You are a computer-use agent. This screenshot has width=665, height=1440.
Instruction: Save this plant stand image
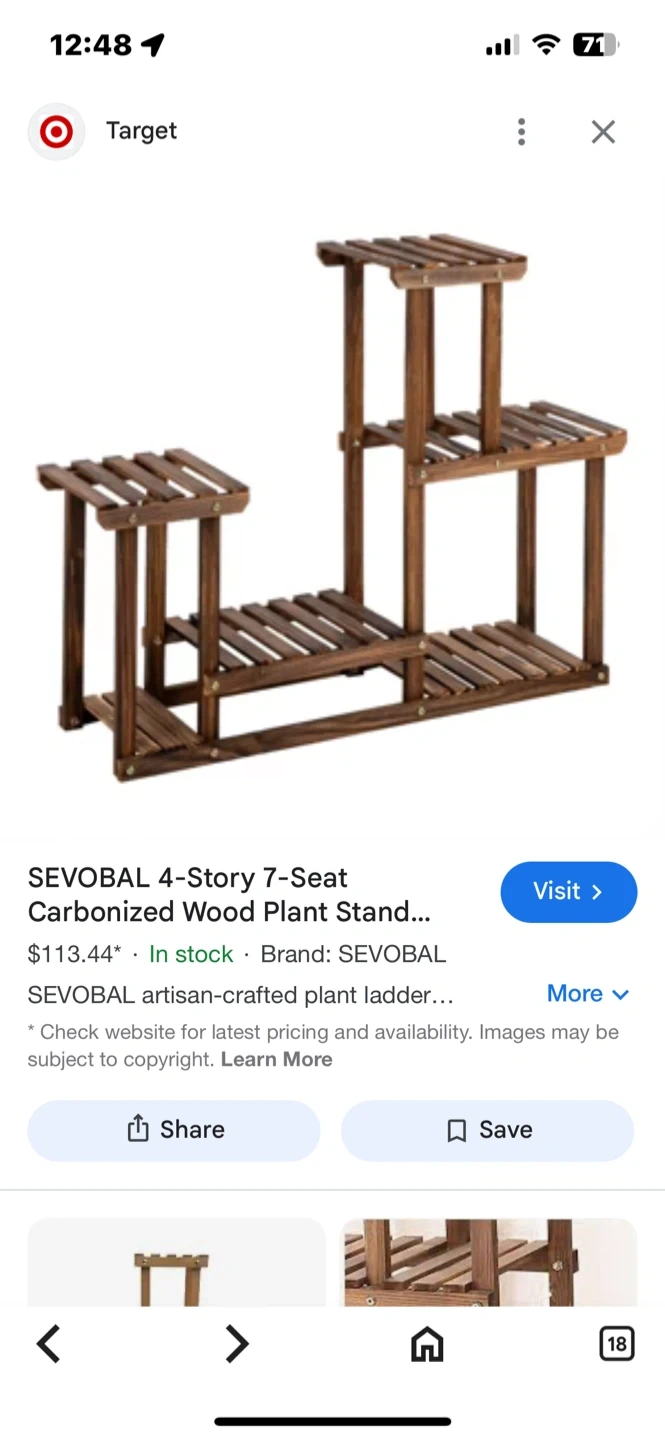(487, 1130)
